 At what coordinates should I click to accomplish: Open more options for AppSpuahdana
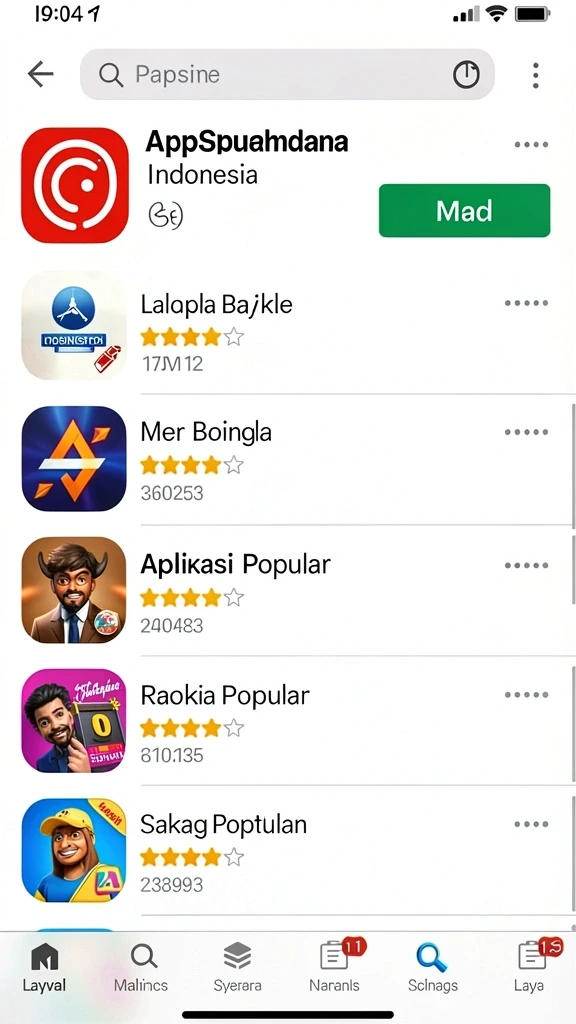(x=531, y=145)
